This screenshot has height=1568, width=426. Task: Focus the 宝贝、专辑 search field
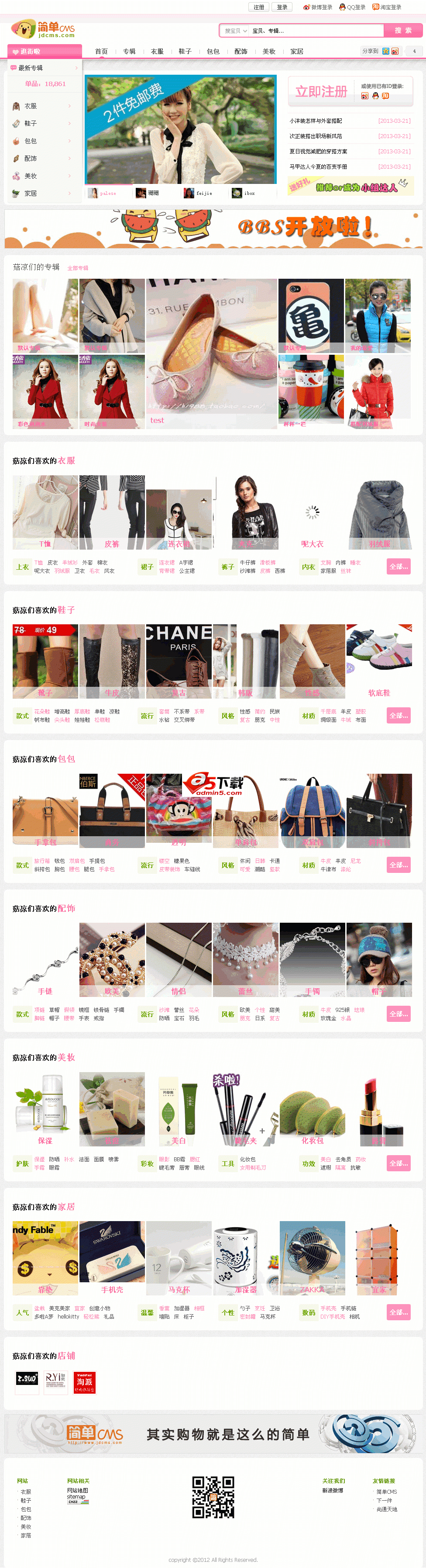click(316, 31)
